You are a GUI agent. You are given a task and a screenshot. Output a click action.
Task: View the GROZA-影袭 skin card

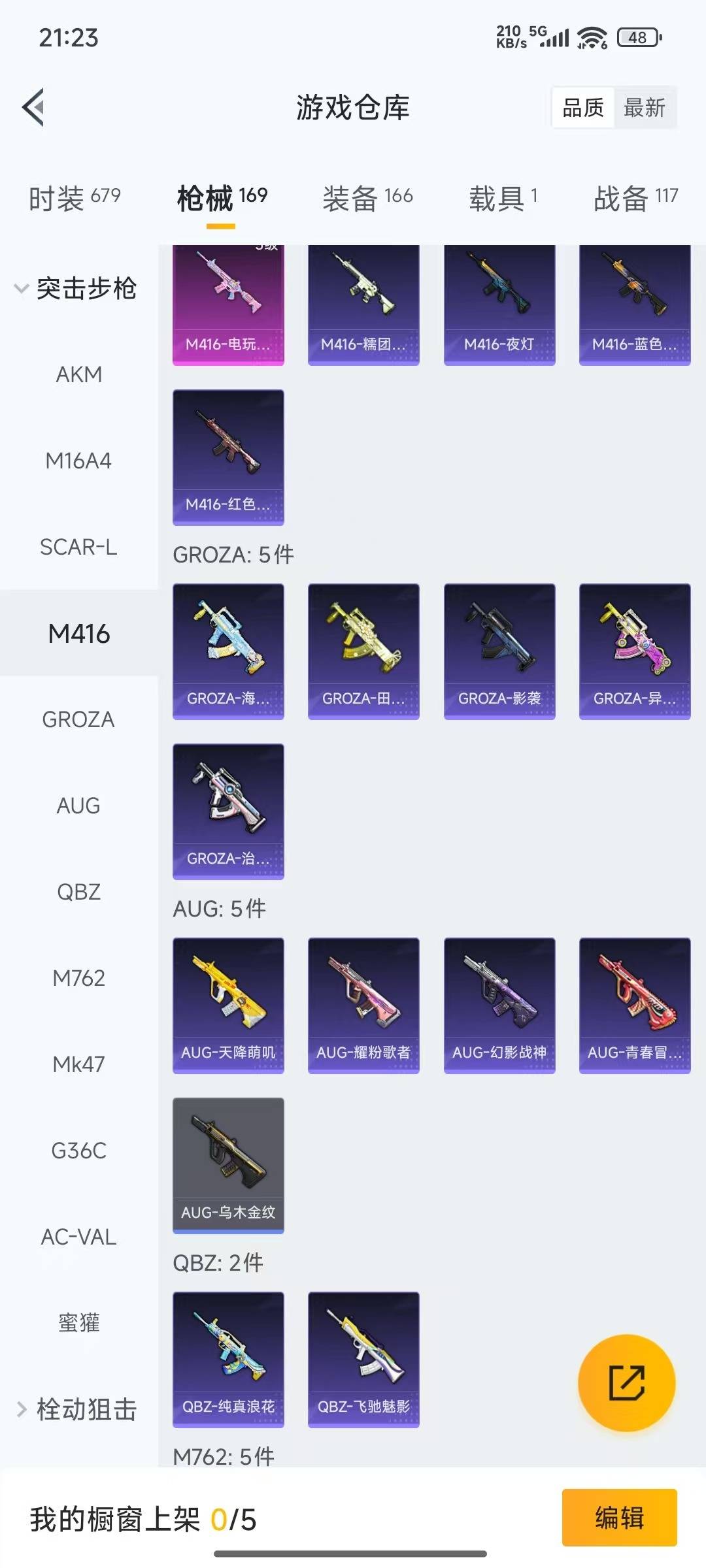pos(499,651)
